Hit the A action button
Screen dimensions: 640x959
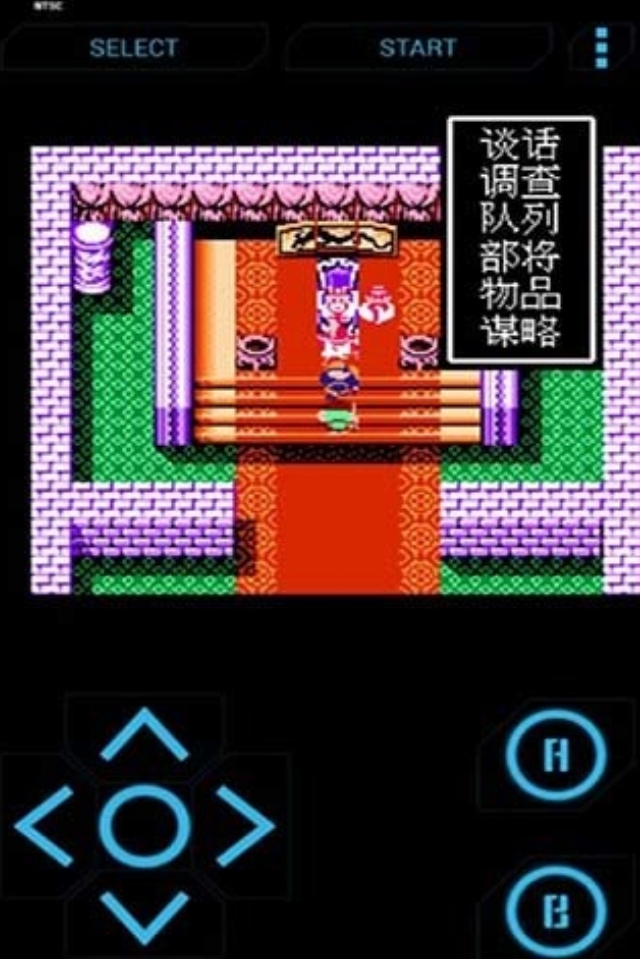[555, 755]
